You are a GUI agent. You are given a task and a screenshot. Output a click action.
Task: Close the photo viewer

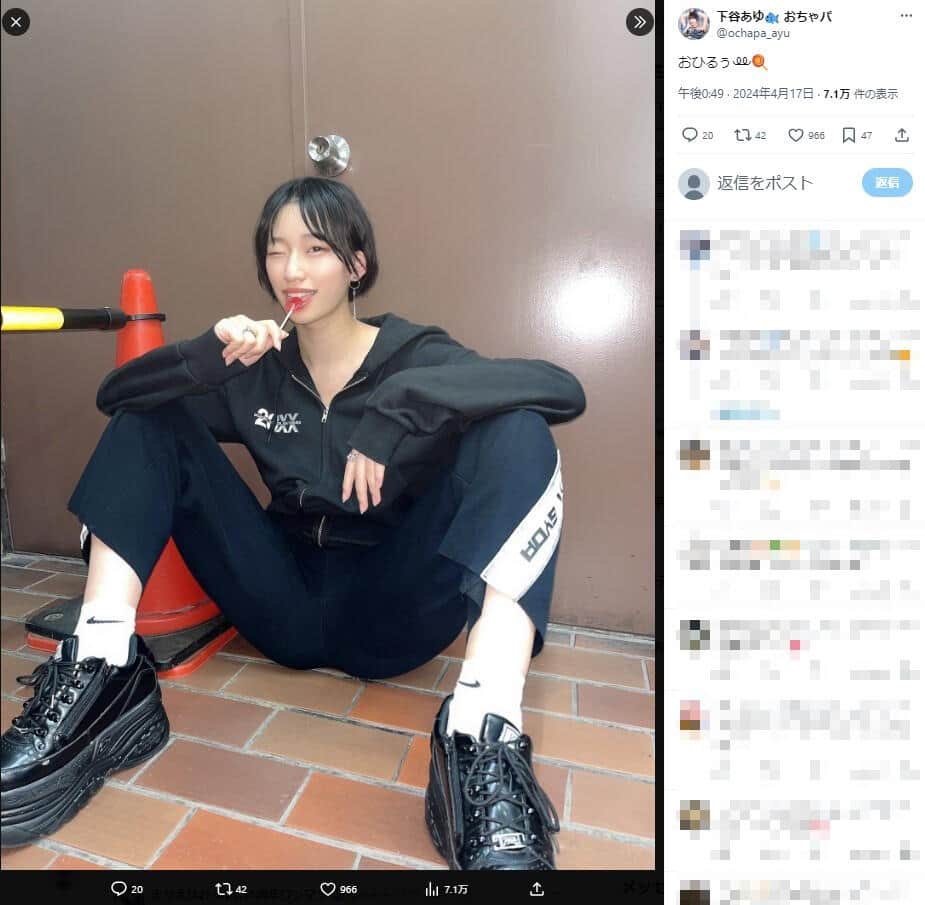(15, 21)
